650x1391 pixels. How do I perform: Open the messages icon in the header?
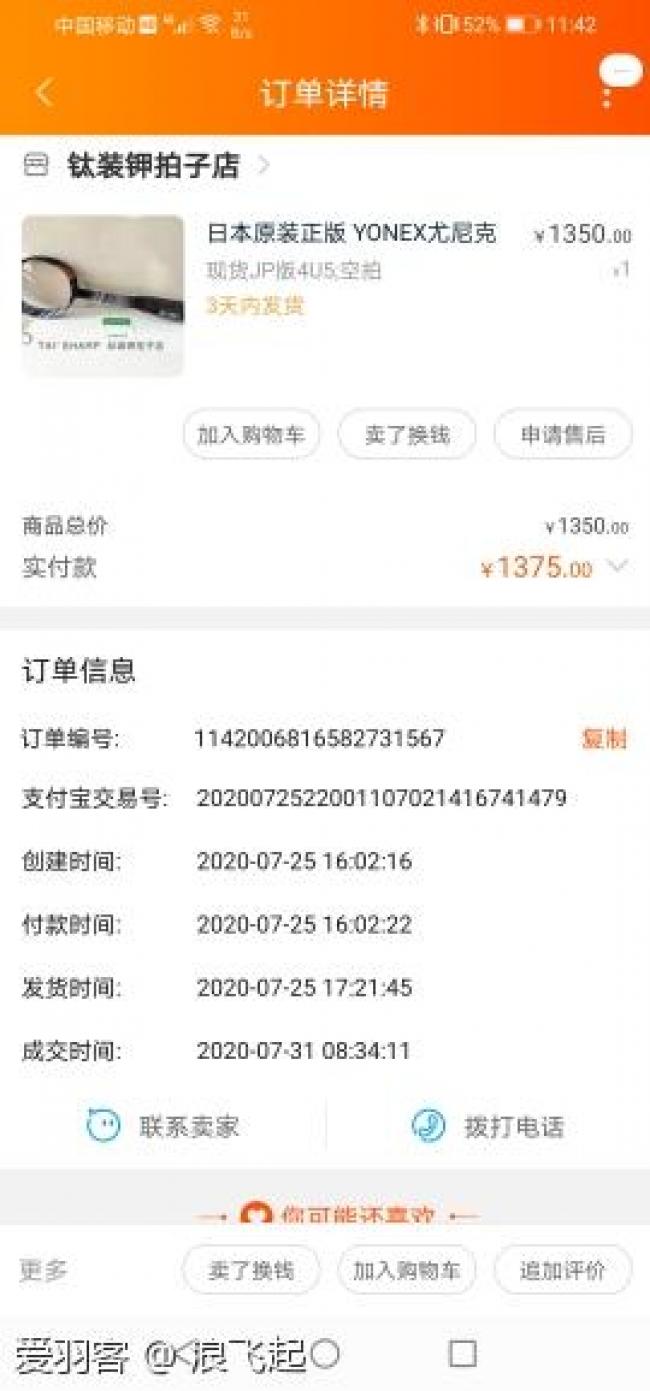tap(619, 78)
